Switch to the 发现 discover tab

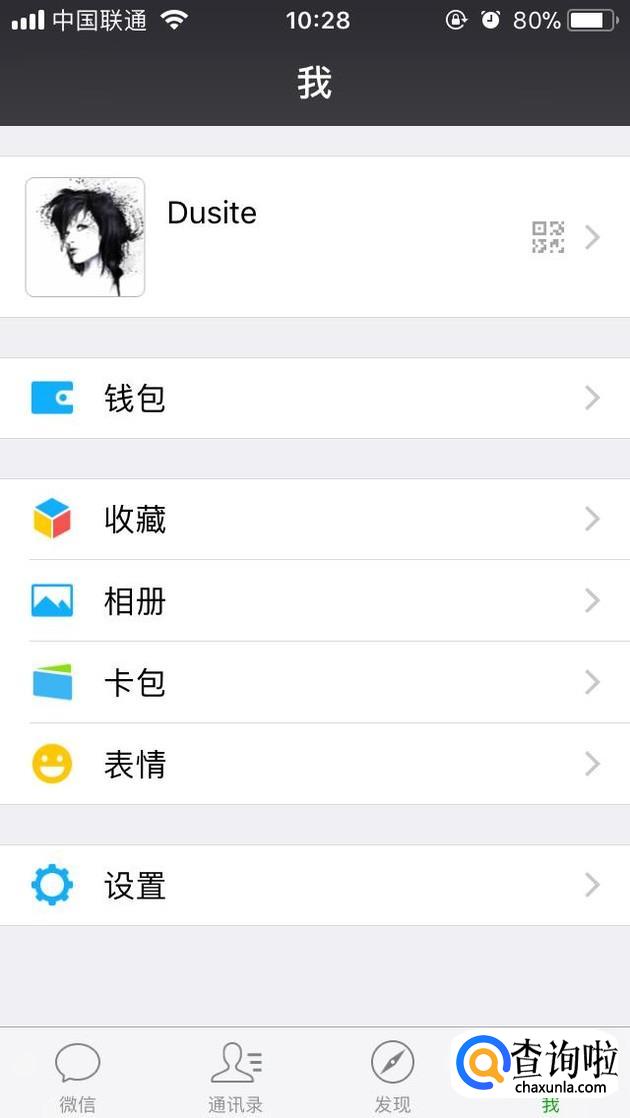pos(392,1075)
